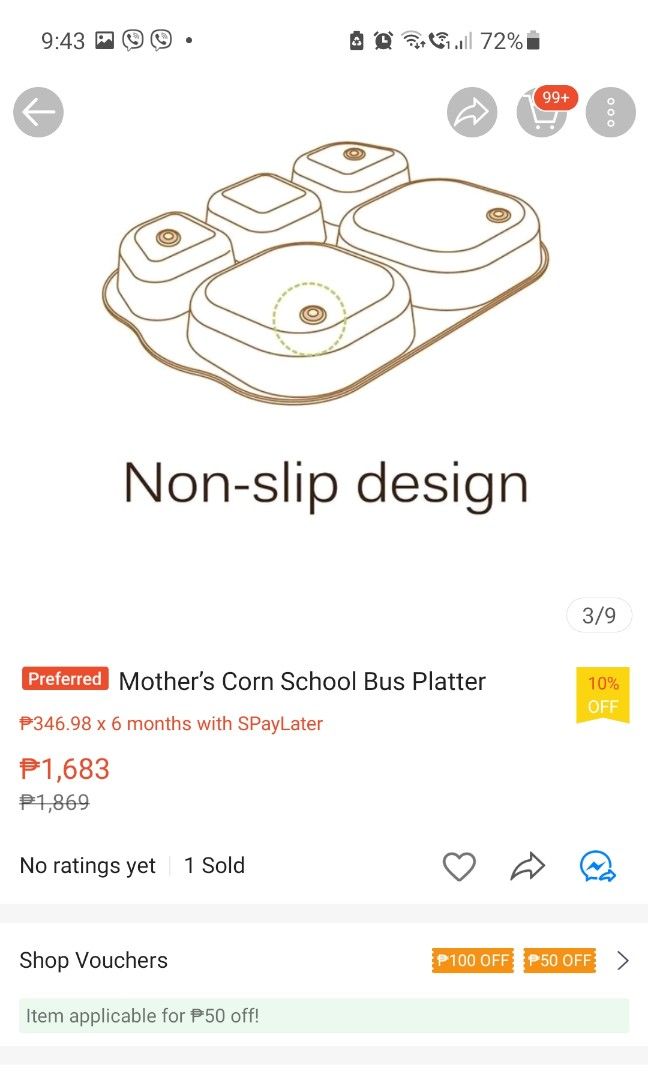
Task: Open Shop Vouchers row
Action: [324, 960]
